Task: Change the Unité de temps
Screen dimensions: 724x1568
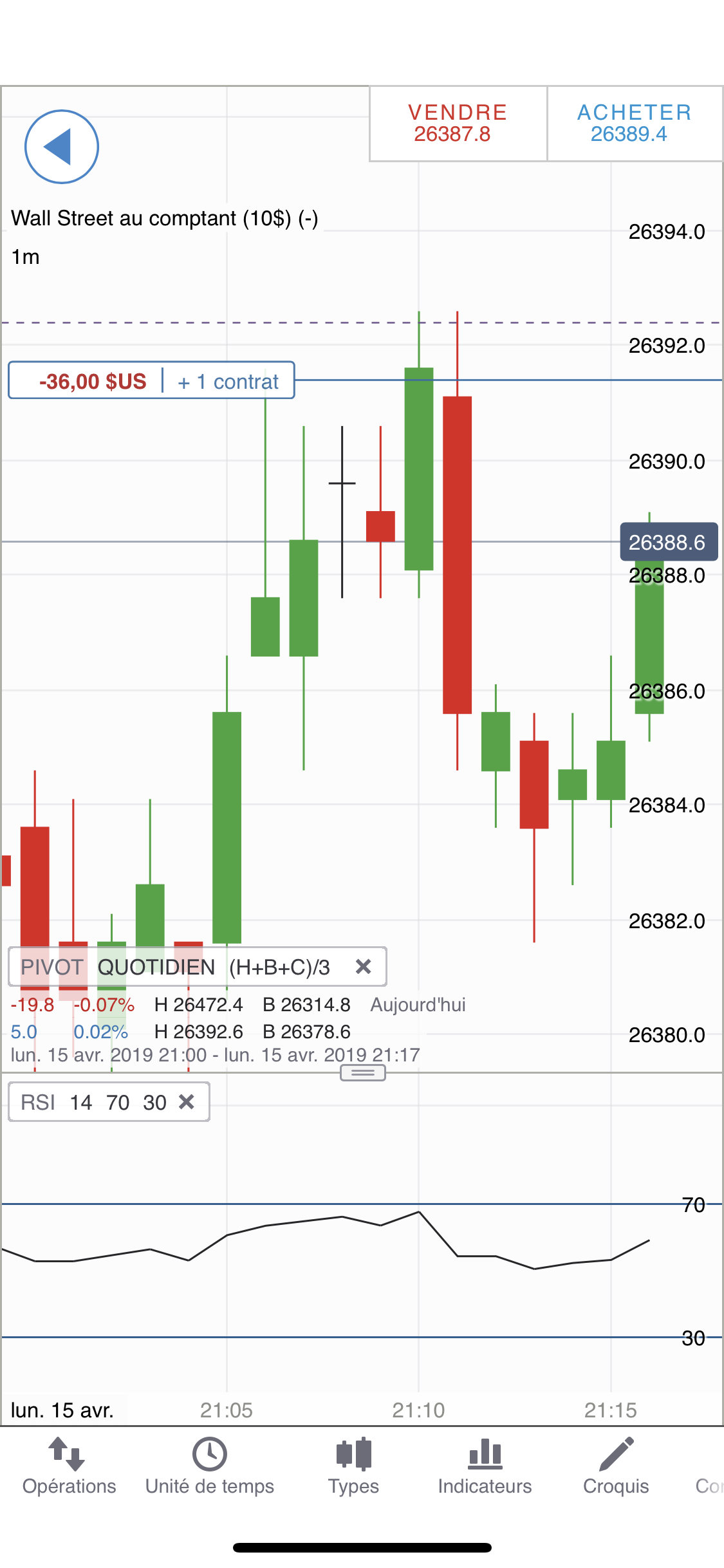Action: pos(210,1466)
